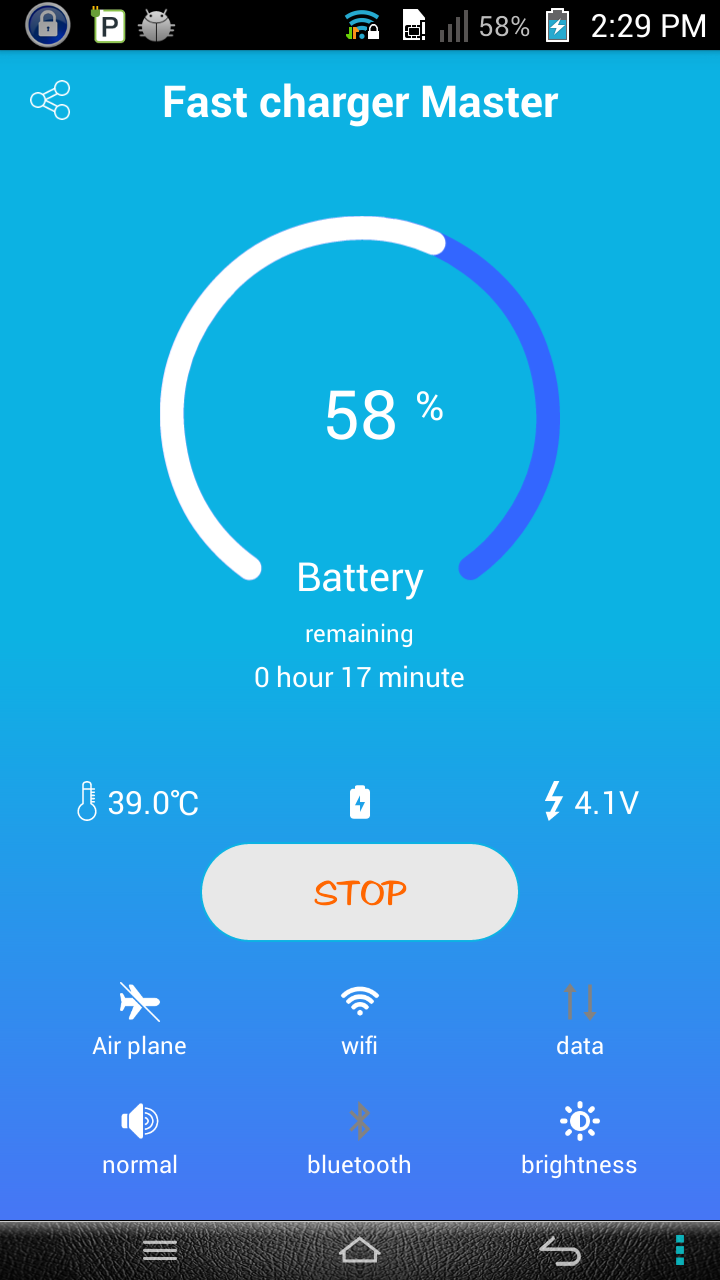Image resolution: width=720 pixels, height=1280 pixels.
Task: Adjust the brightness setting
Action: click(580, 1138)
